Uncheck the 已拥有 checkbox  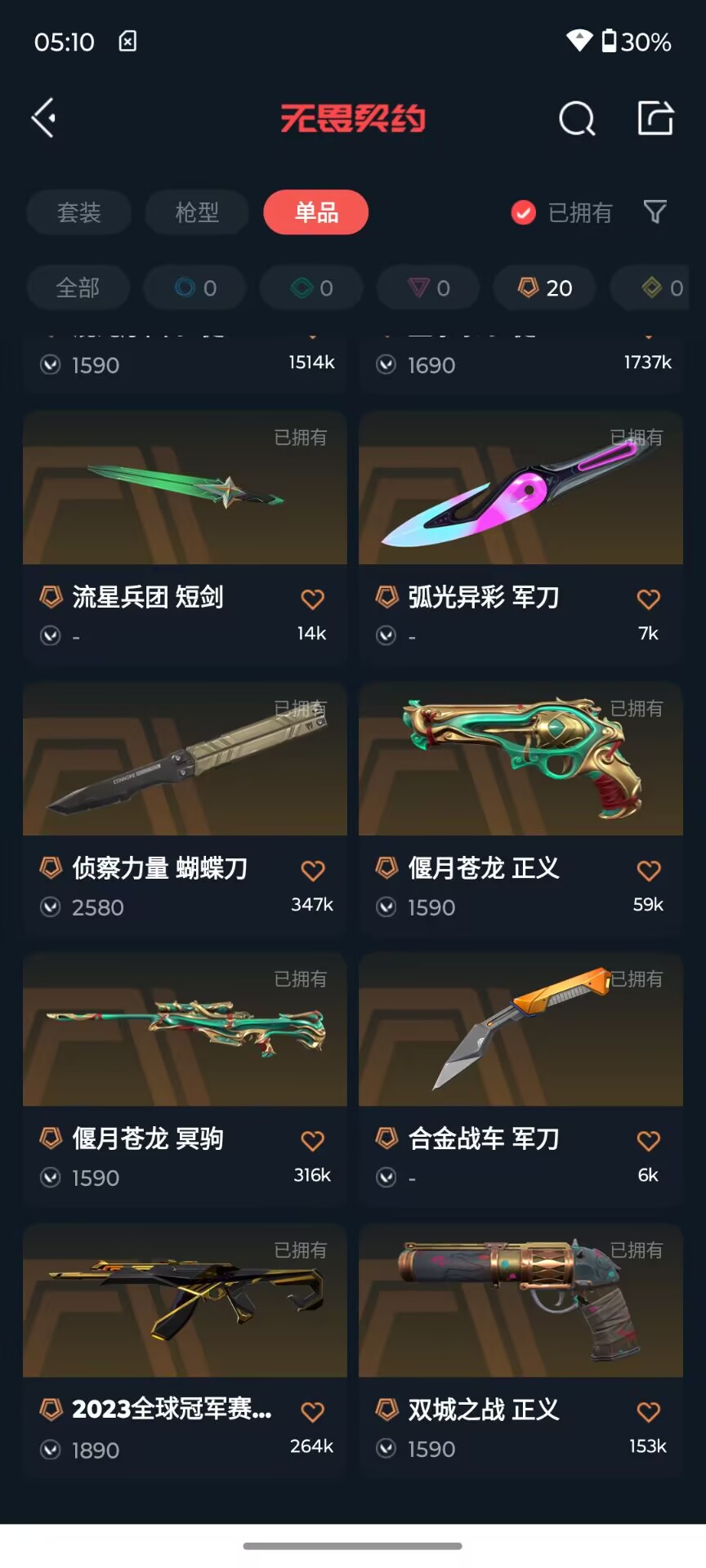(x=523, y=212)
